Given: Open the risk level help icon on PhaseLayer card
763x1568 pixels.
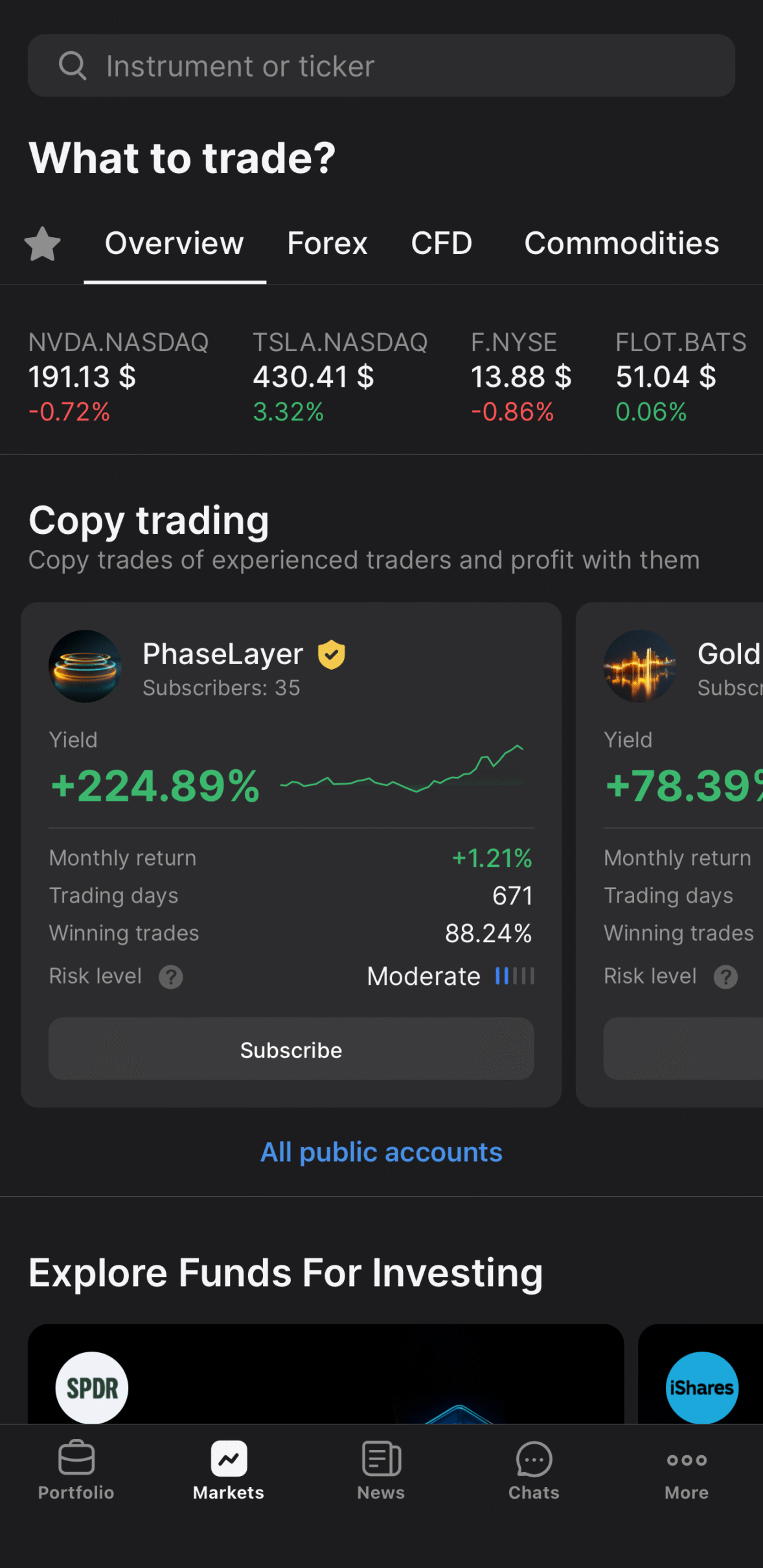Looking at the screenshot, I should point(170,976).
